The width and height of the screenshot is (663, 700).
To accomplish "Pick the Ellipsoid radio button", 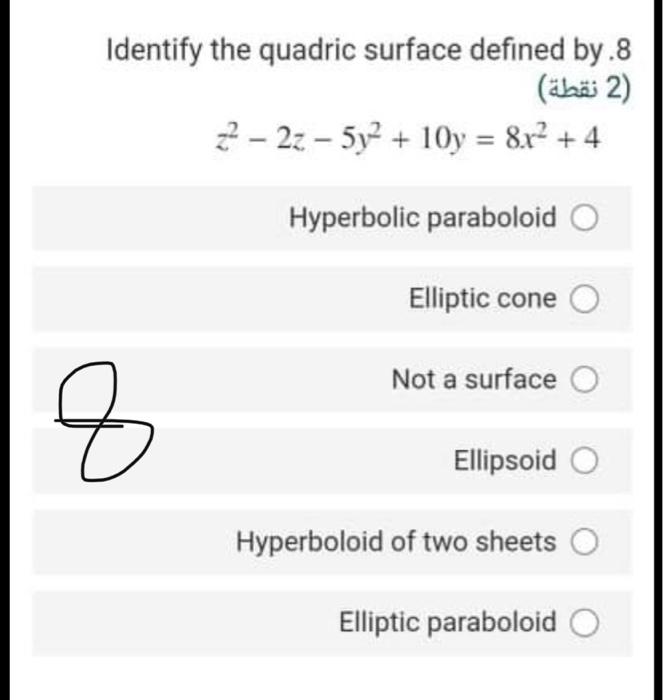I will click(x=585, y=461).
